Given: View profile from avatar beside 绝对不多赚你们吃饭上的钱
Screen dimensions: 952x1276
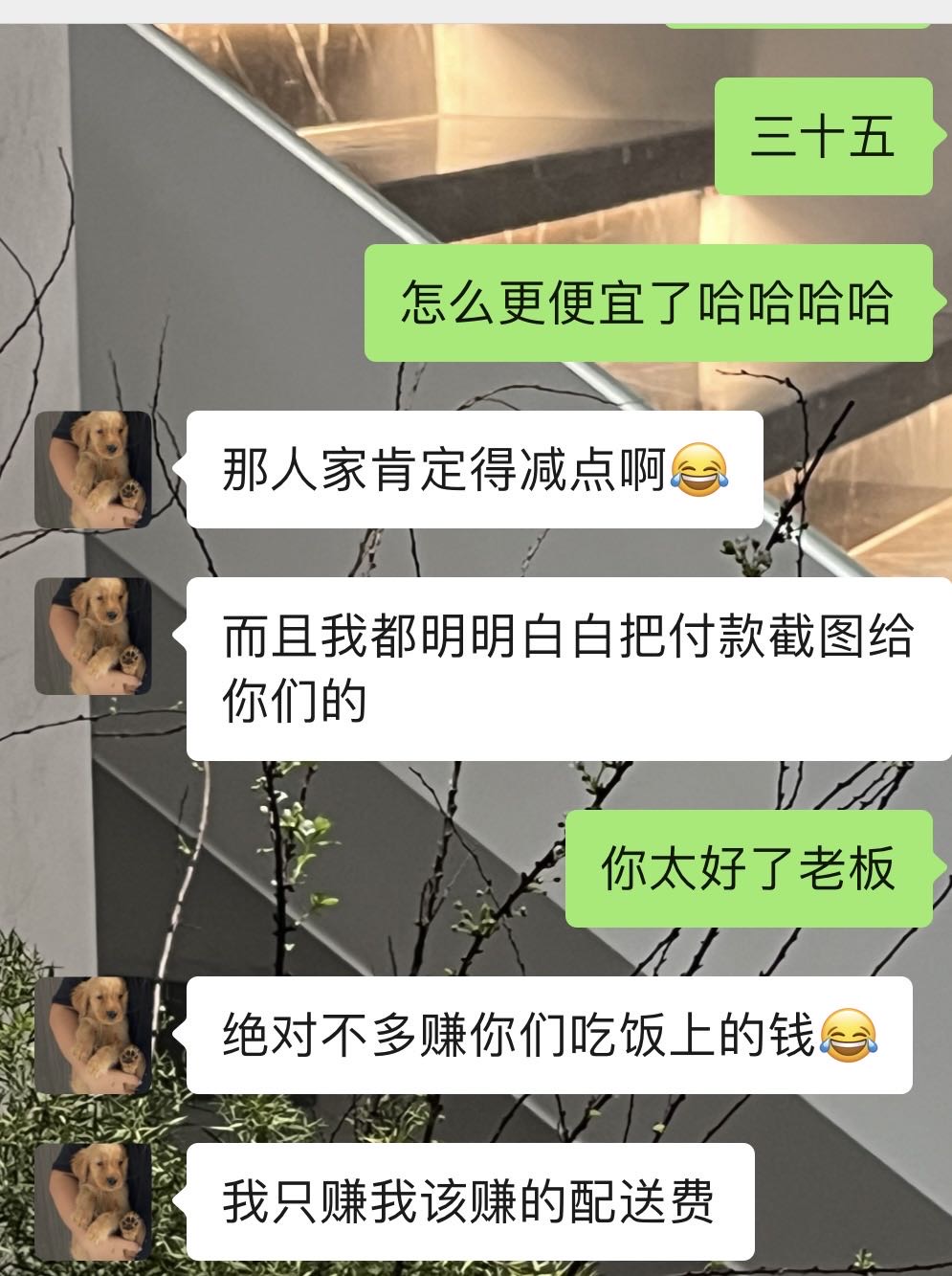Looking at the screenshot, I should click(93, 1036).
